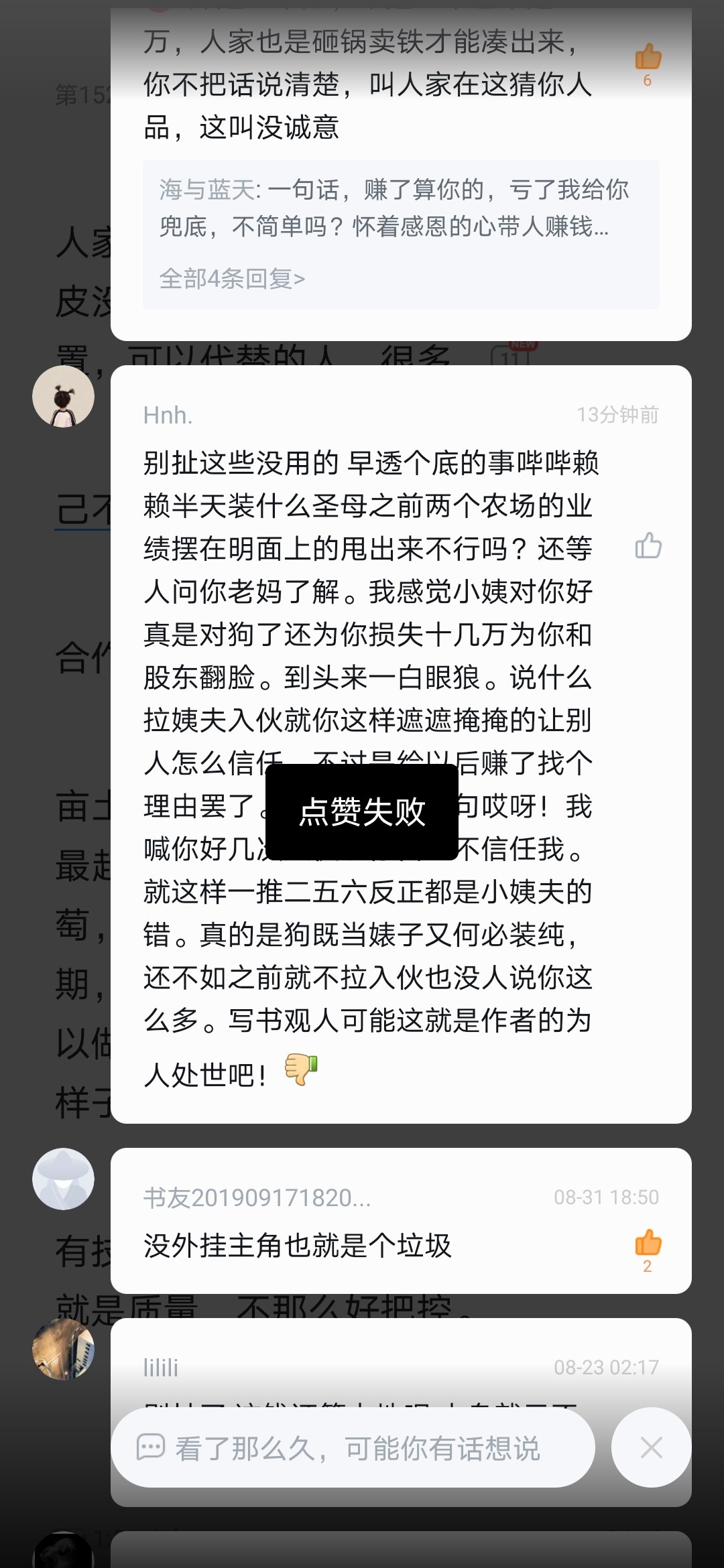The height and width of the screenshot is (1568, 724).
Task: Open 书友201909171820's avatar profile
Action: click(64, 1179)
